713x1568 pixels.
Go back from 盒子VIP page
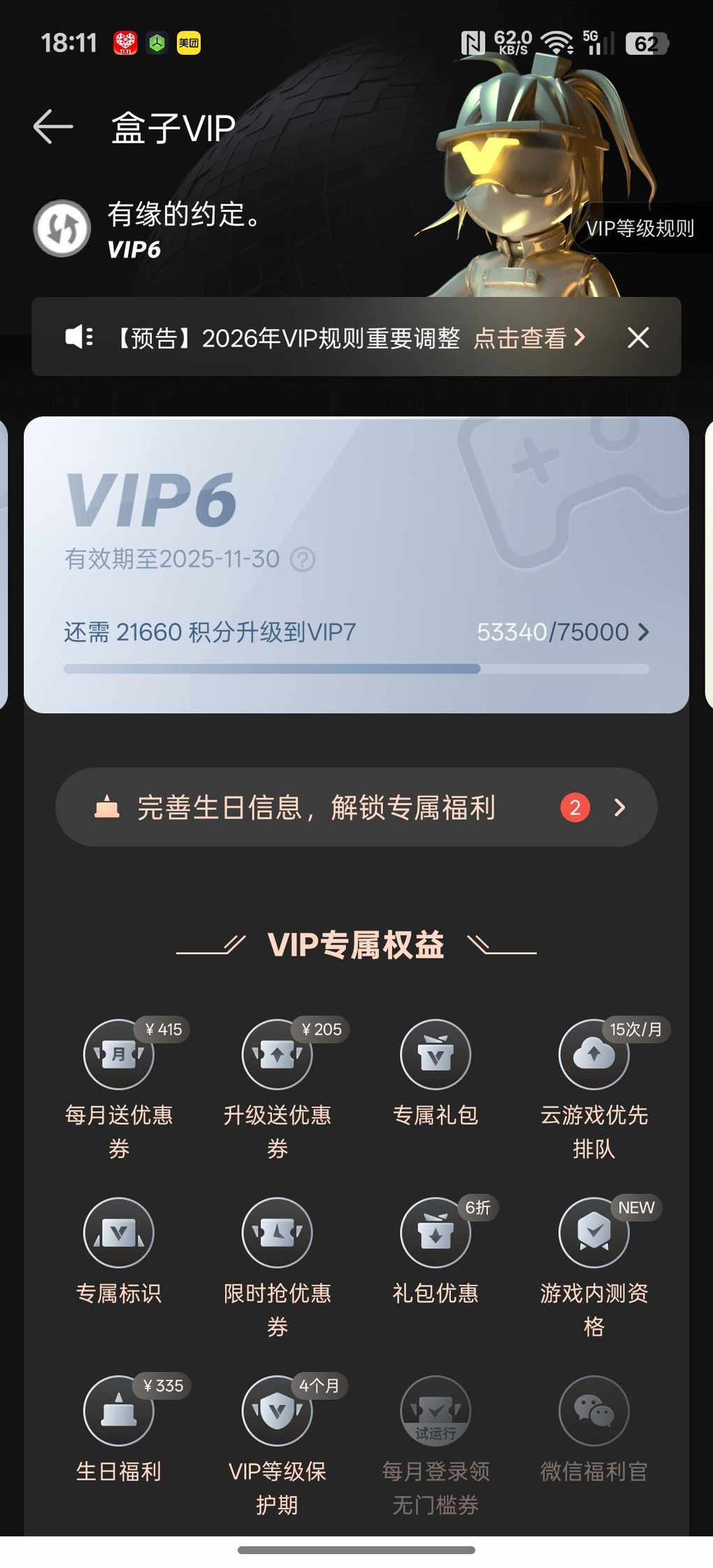pyautogui.click(x=53, y=127)
